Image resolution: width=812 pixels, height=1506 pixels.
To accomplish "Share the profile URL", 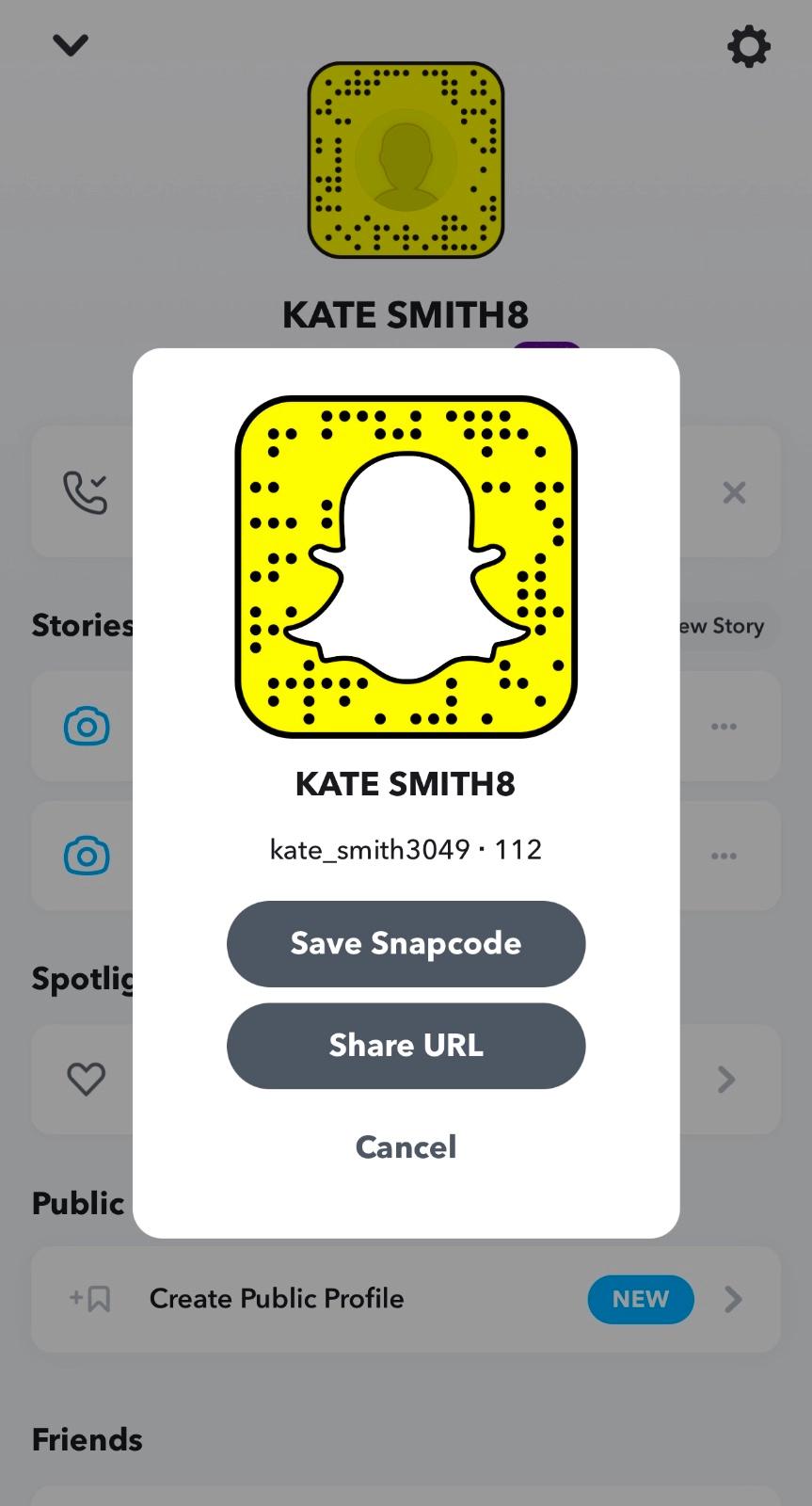I will [406, 1045].
